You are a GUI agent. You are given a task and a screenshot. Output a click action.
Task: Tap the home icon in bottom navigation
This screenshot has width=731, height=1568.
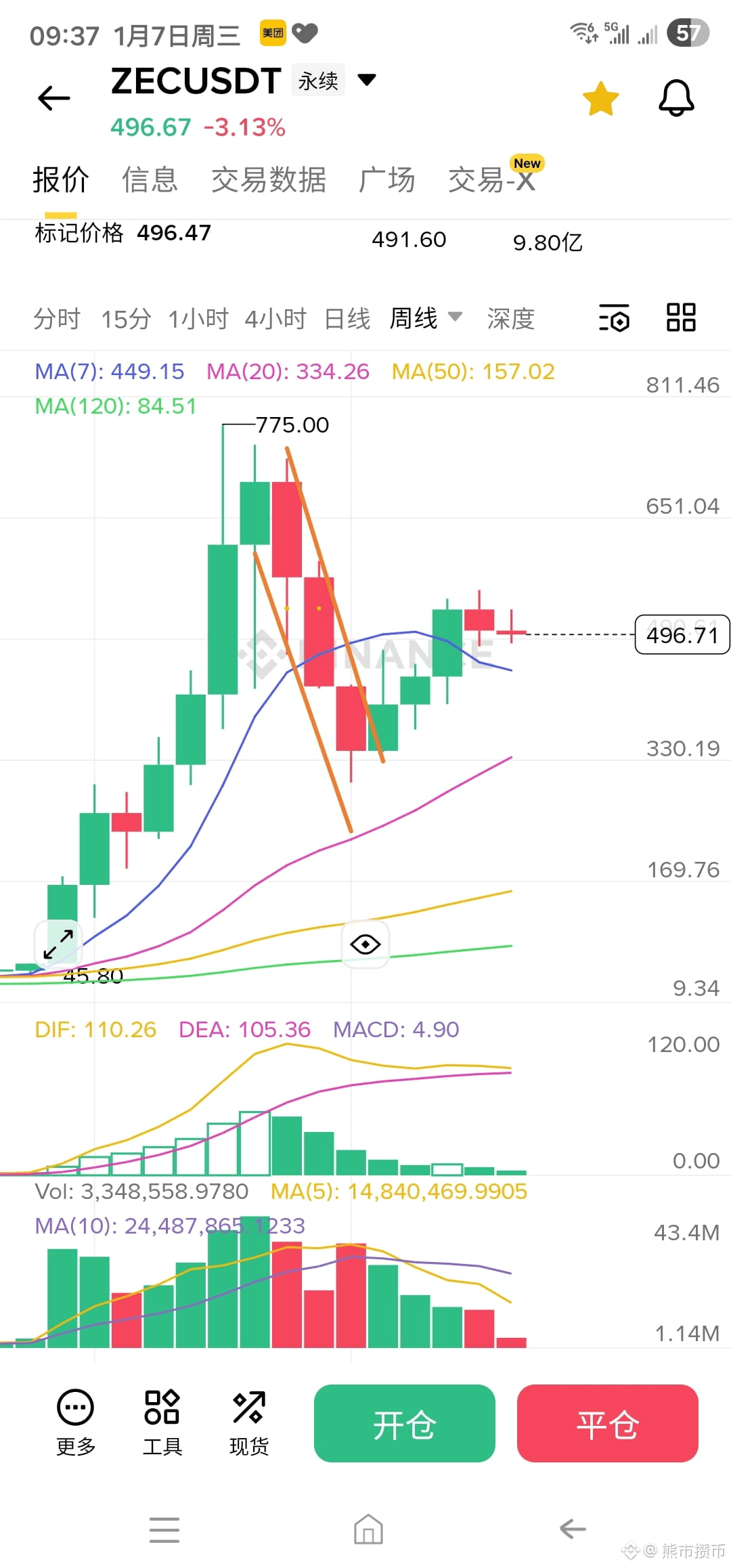click(368, 1528)
